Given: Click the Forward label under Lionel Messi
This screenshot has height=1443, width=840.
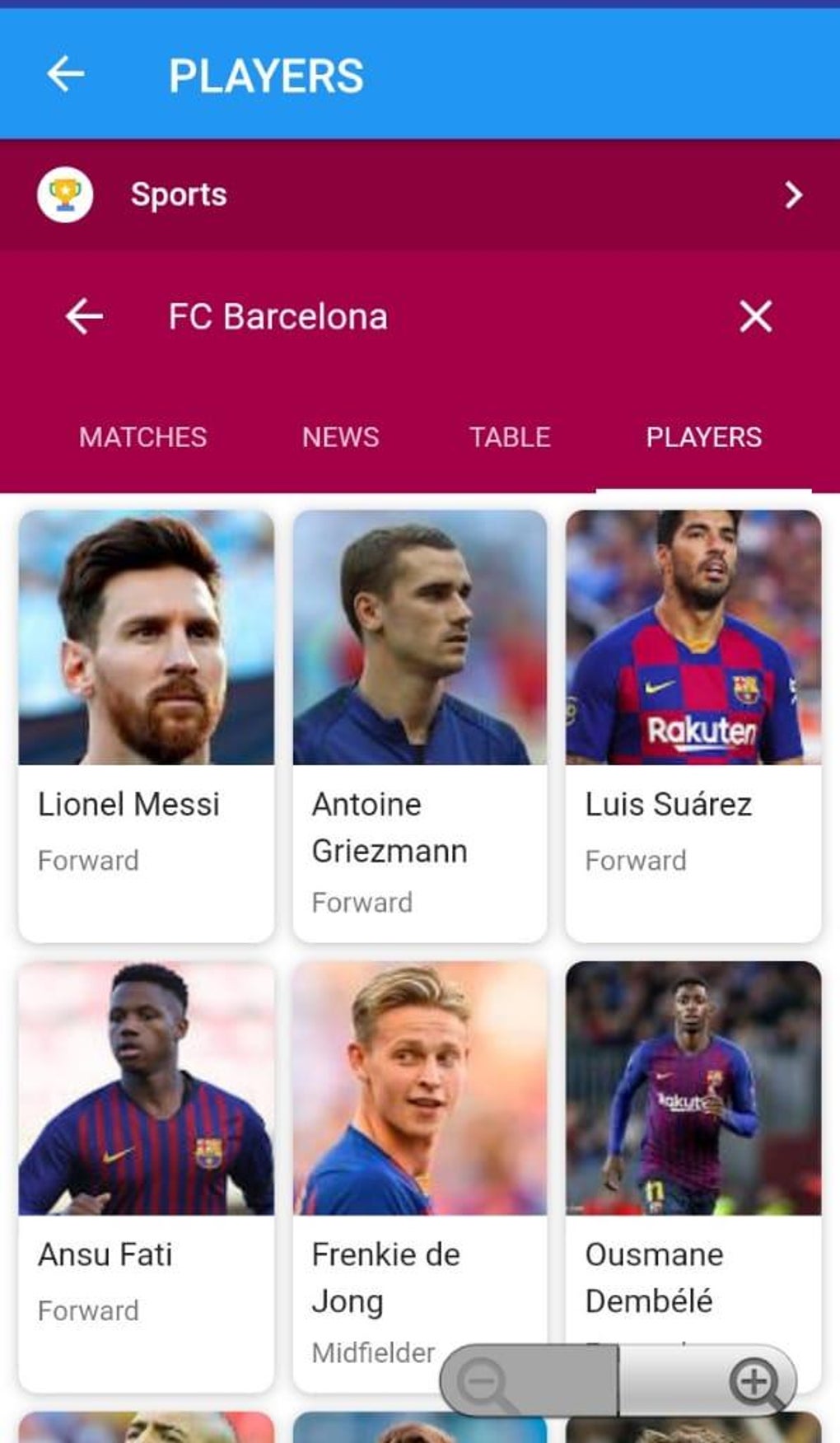Looking at the screenshot, I should tap(87, 861).
